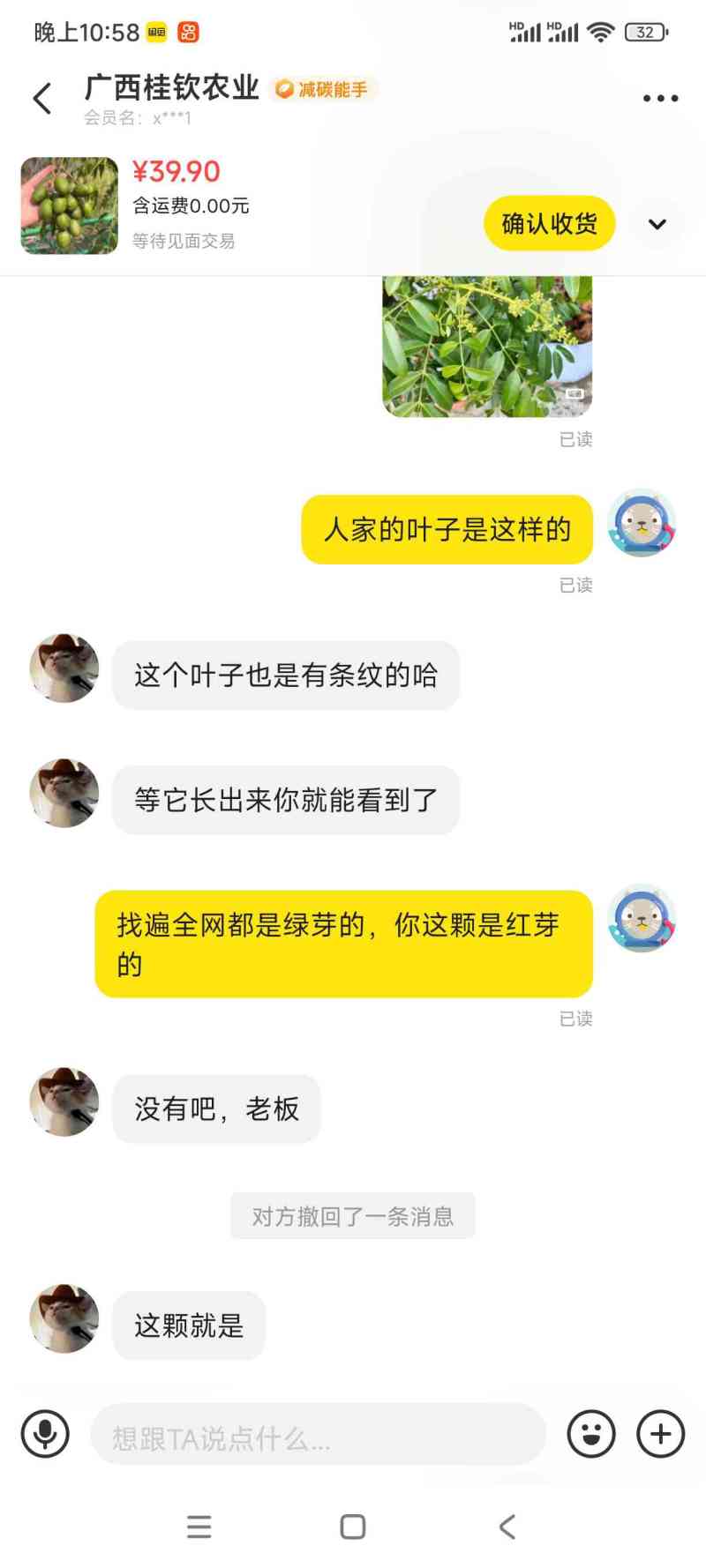Go back from the 广西桂钦农业 chat
706x1568 pixels.
point(41,98)
